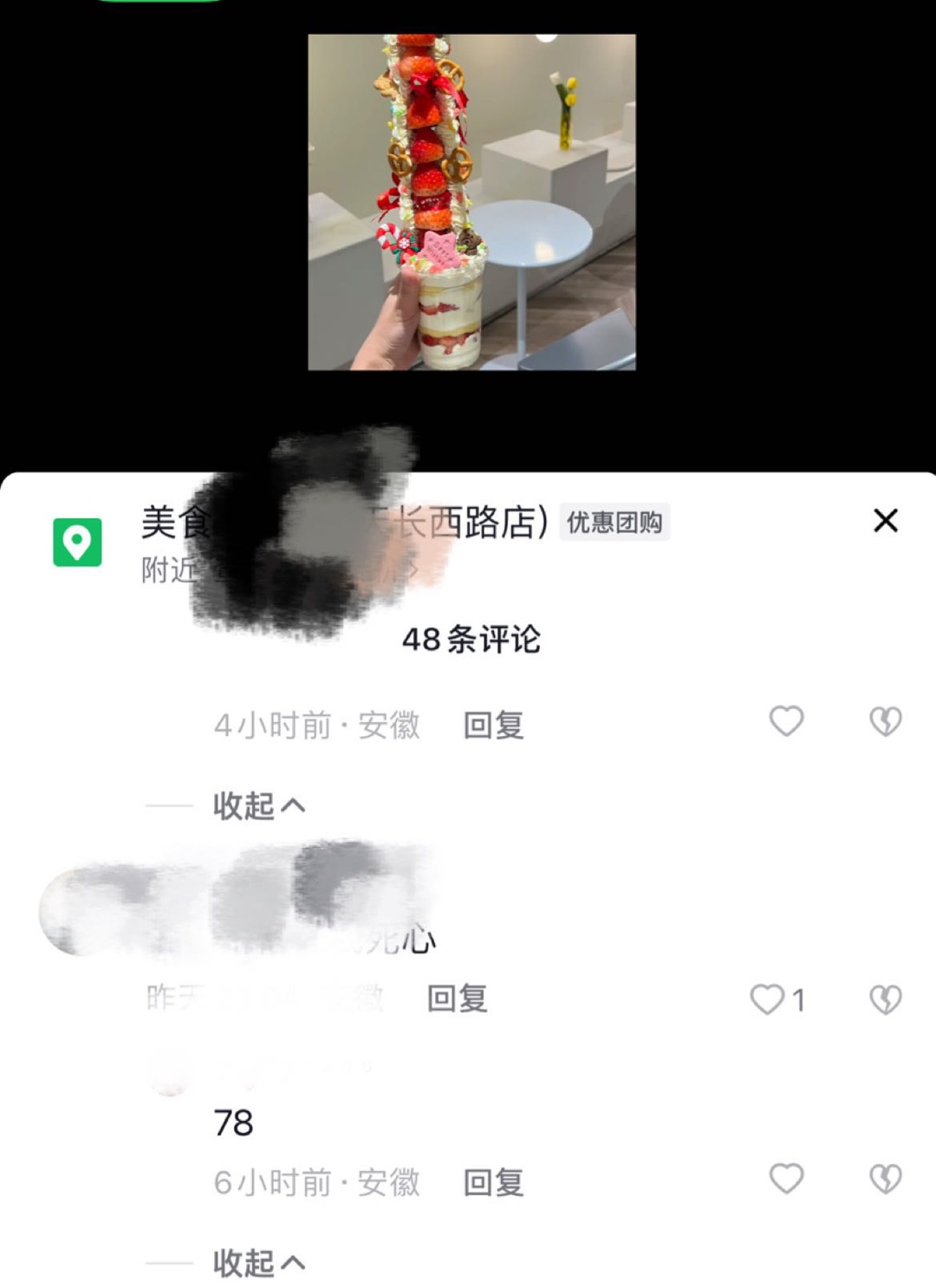The image size is (936, 1288).
Task: Like the "78" comment
Action: pyautogui.click(x=786, y=1179)
